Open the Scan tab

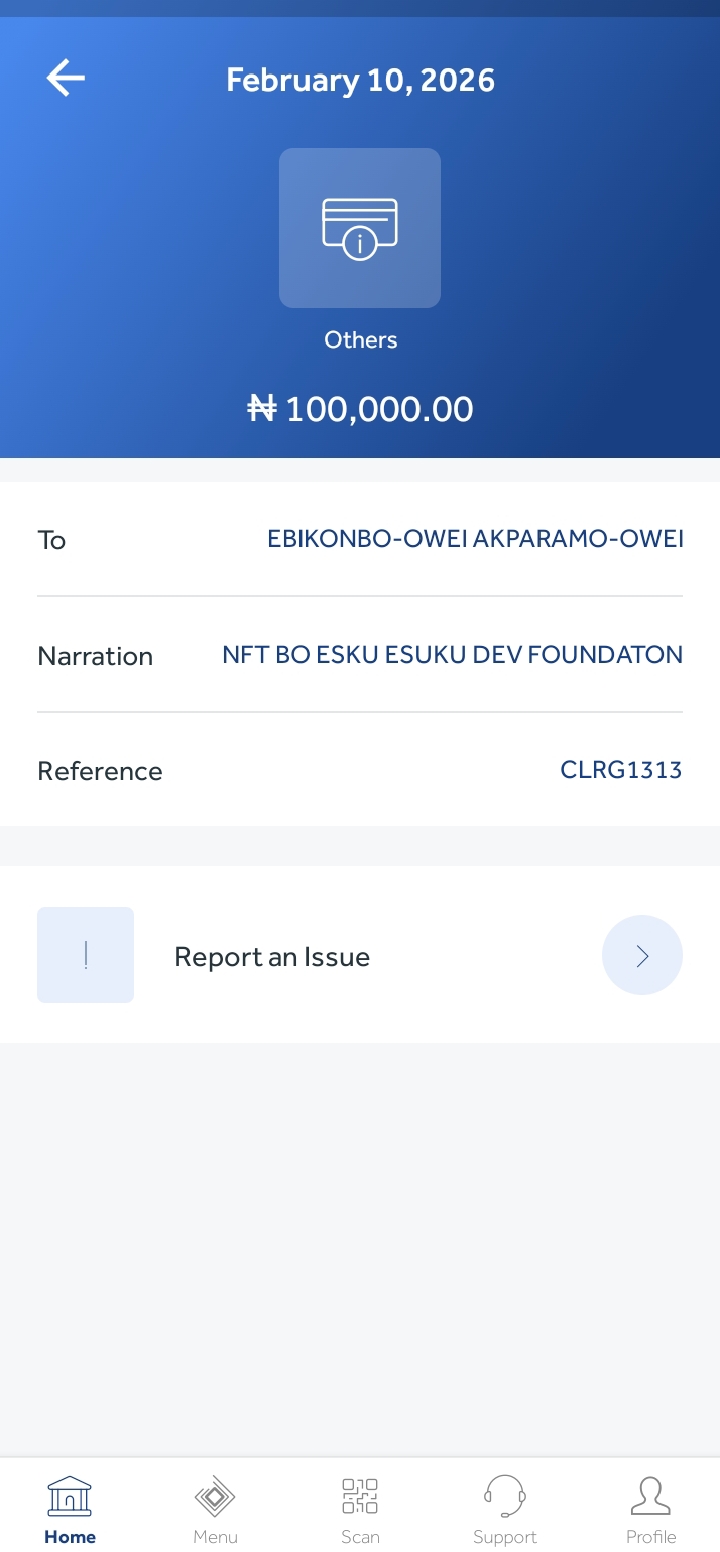360,1510
